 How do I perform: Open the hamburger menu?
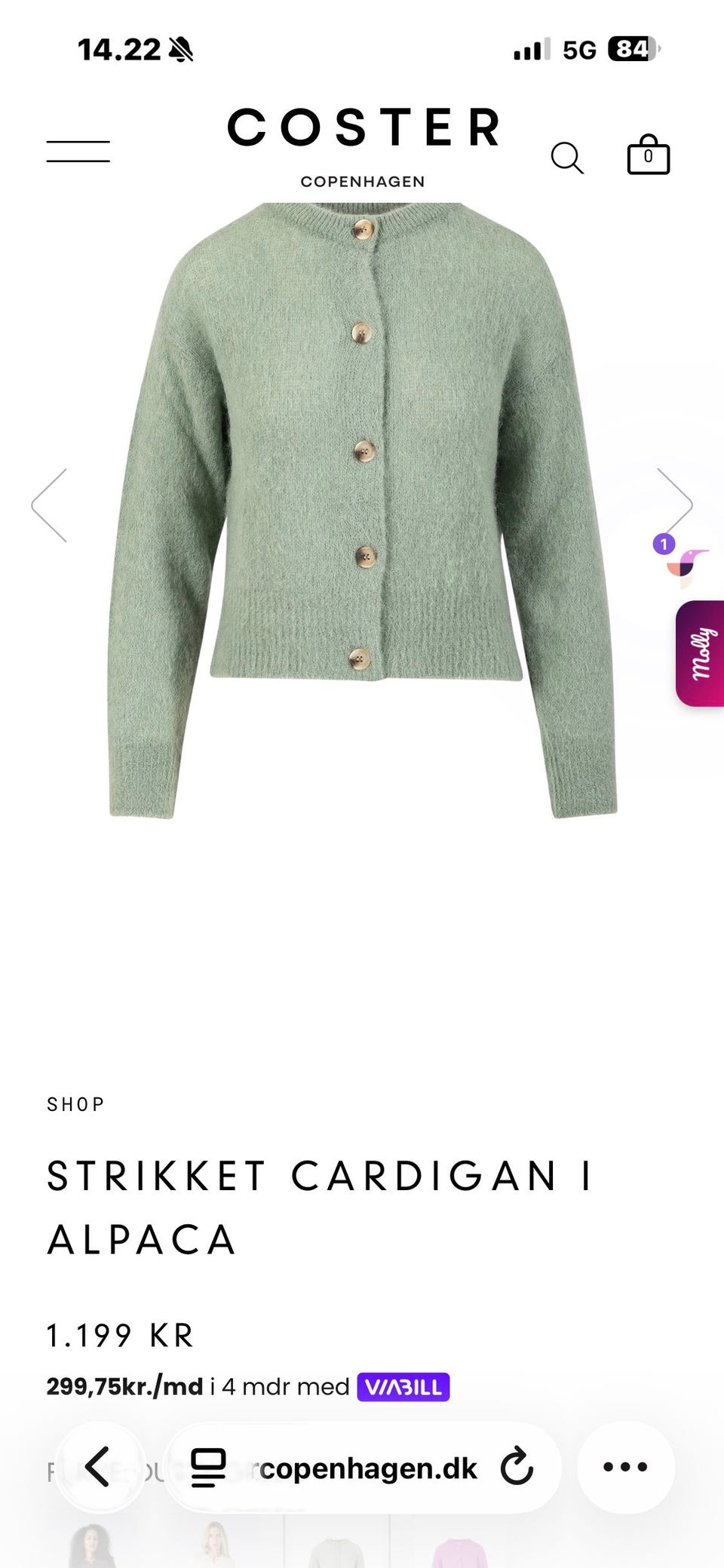tap(78, 151)
